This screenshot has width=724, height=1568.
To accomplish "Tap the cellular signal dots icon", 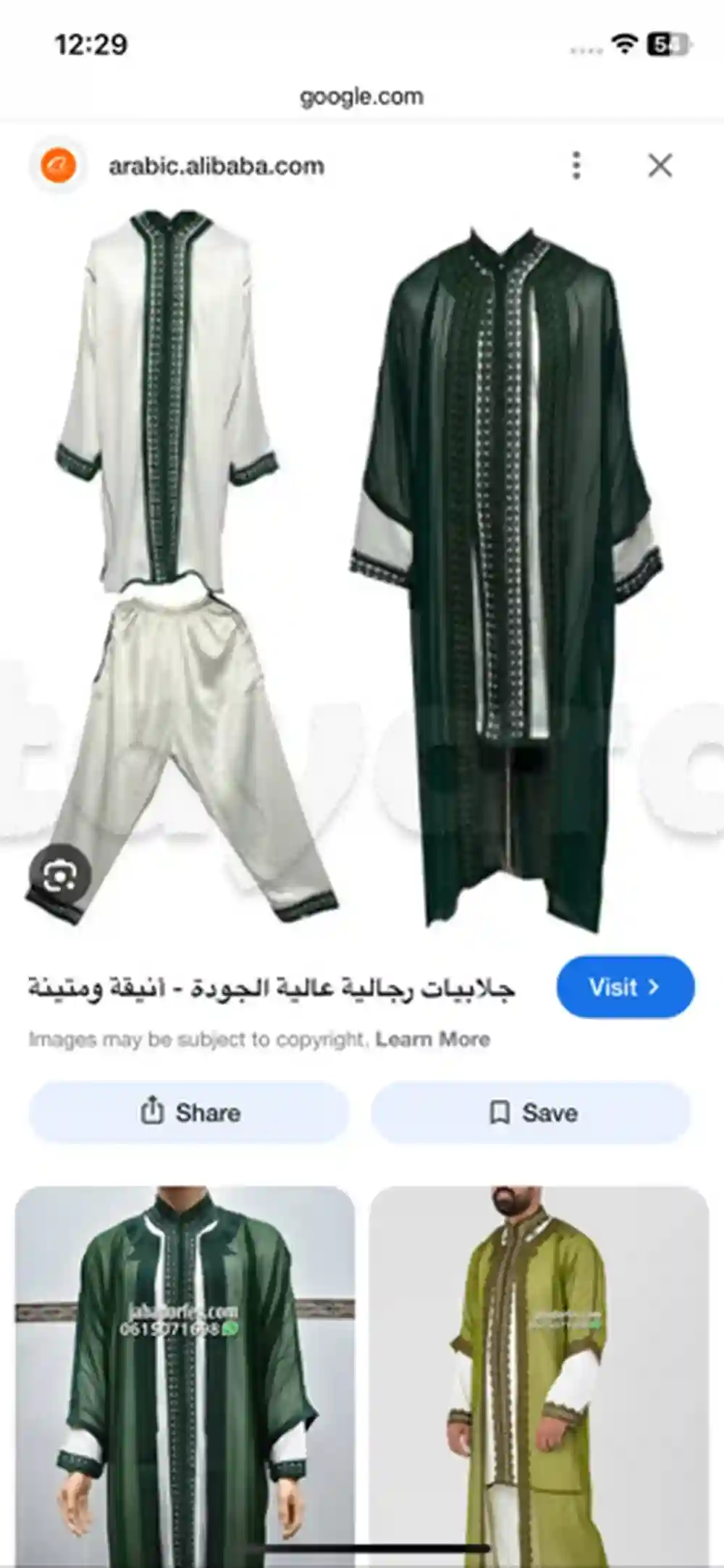I will [585, 47].
